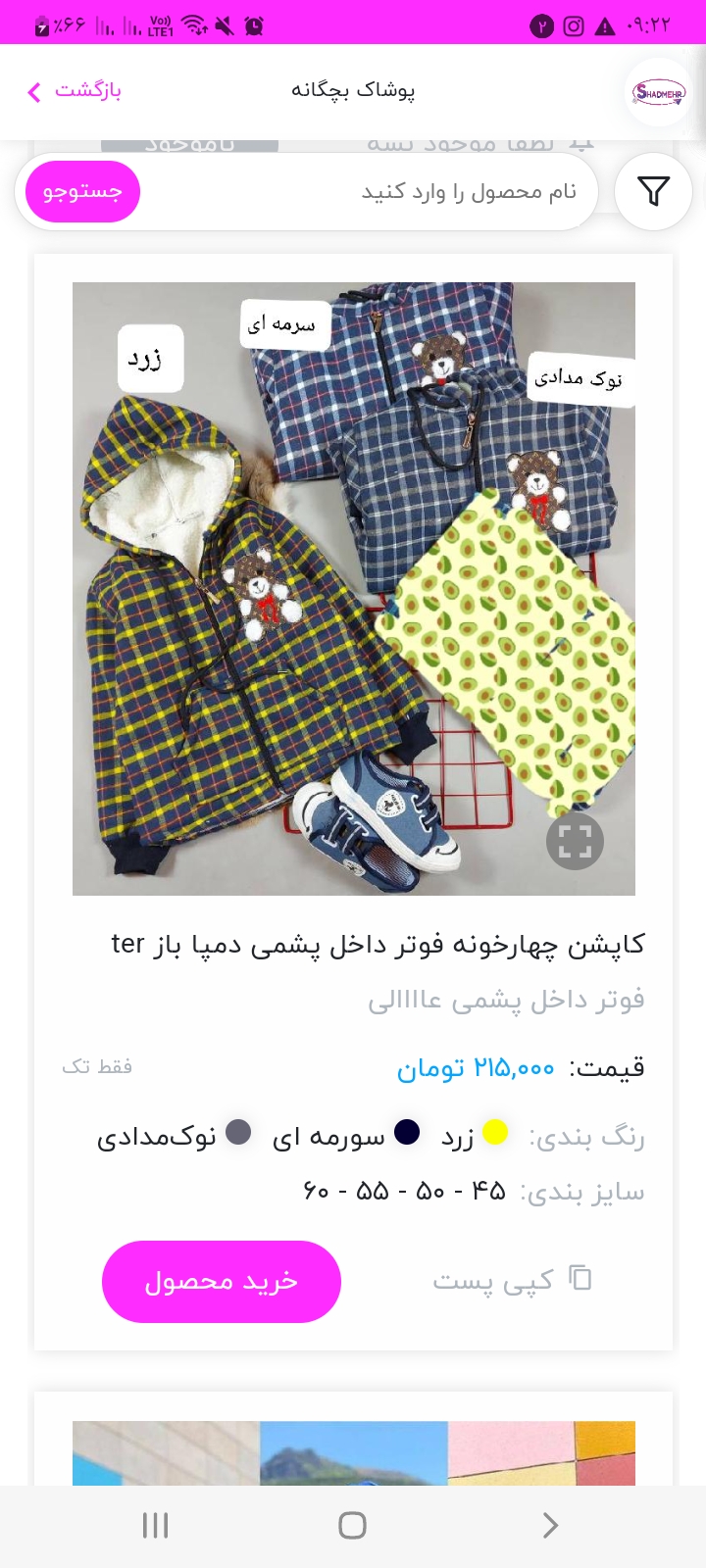Viewport: 706px width, 1568px height.
Task: Go to the system home screen
Action: point(352,1525)
